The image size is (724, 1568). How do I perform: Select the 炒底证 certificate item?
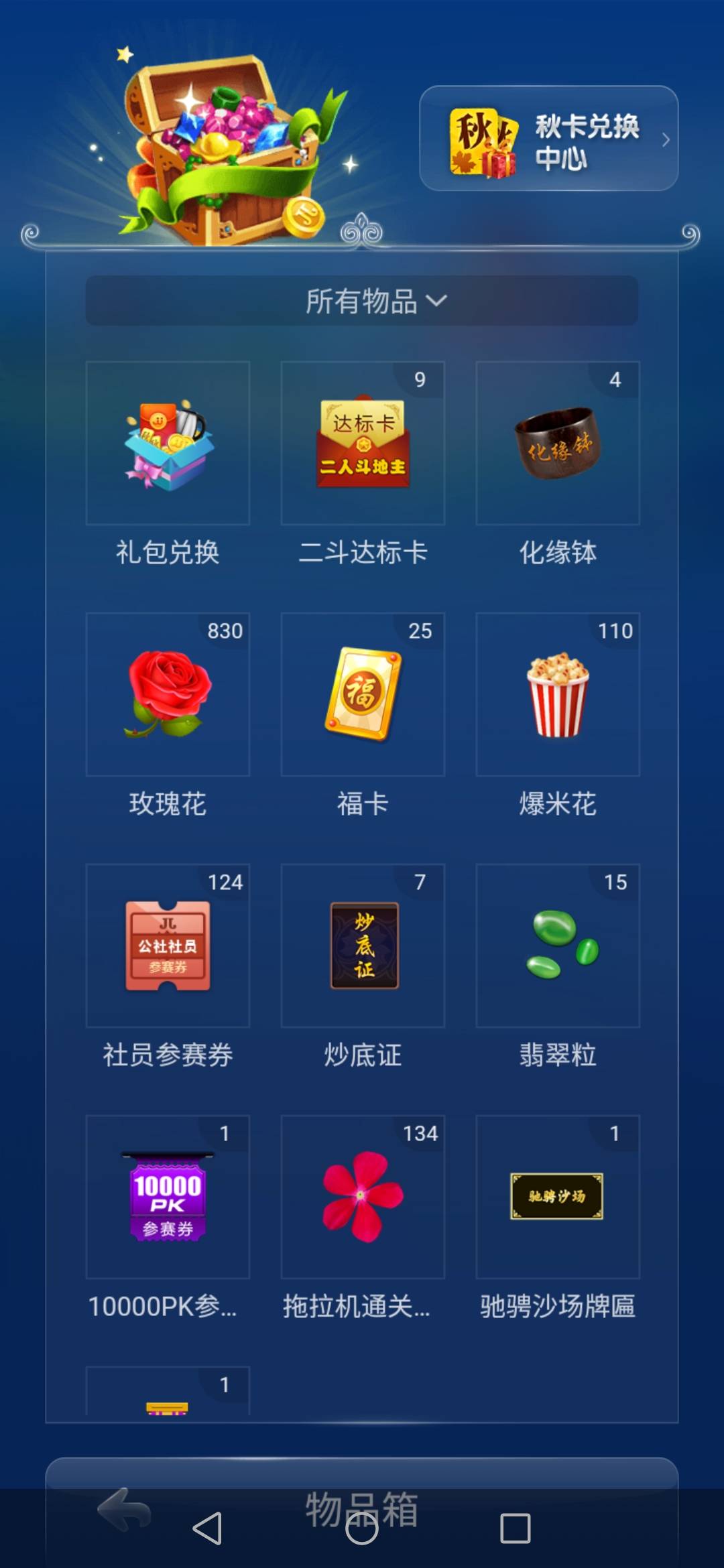(362, 947)
